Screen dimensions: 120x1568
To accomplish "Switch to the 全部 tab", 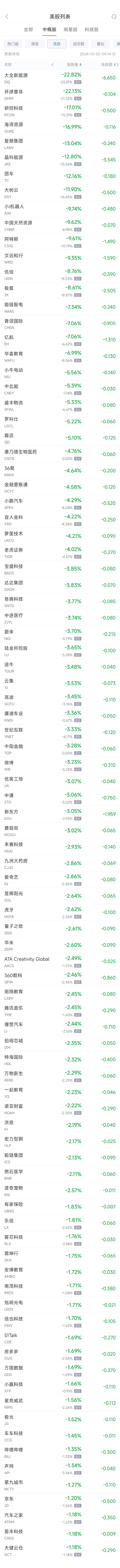I will point(28,29).
